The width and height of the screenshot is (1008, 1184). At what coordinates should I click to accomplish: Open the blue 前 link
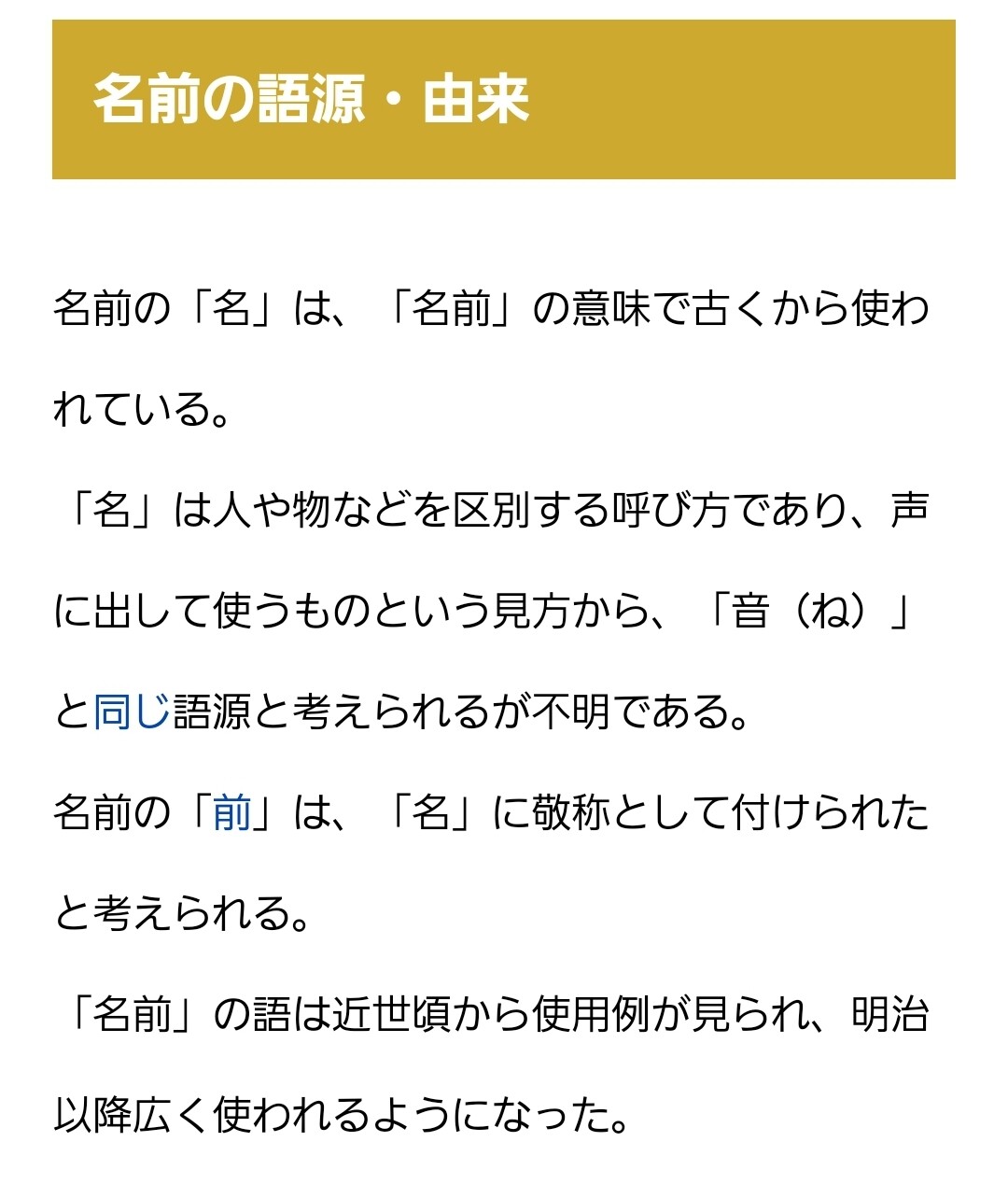pyautogui.click(x=232, y=812)
